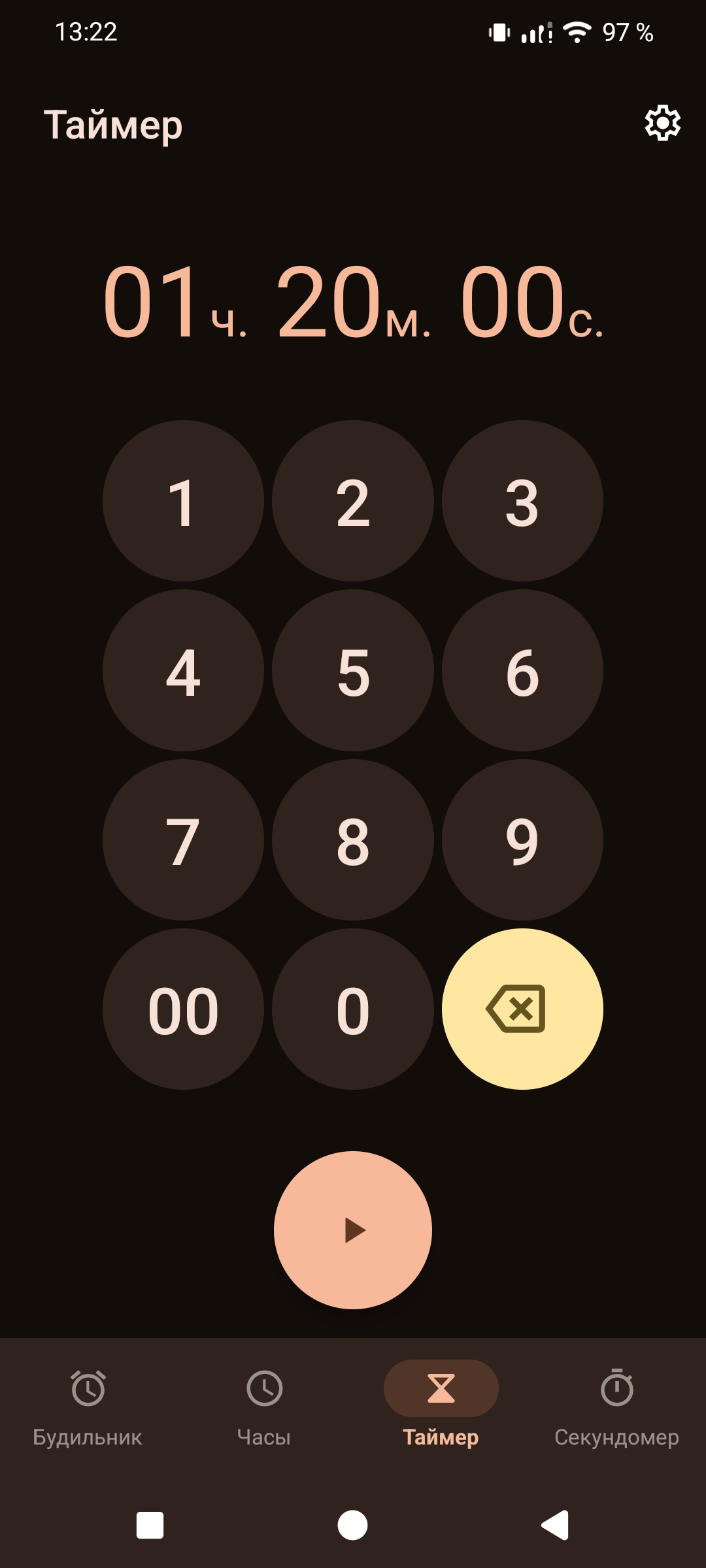Enter single 0 on the keypad
706x1568 pixels.
tap(353, 1009)
